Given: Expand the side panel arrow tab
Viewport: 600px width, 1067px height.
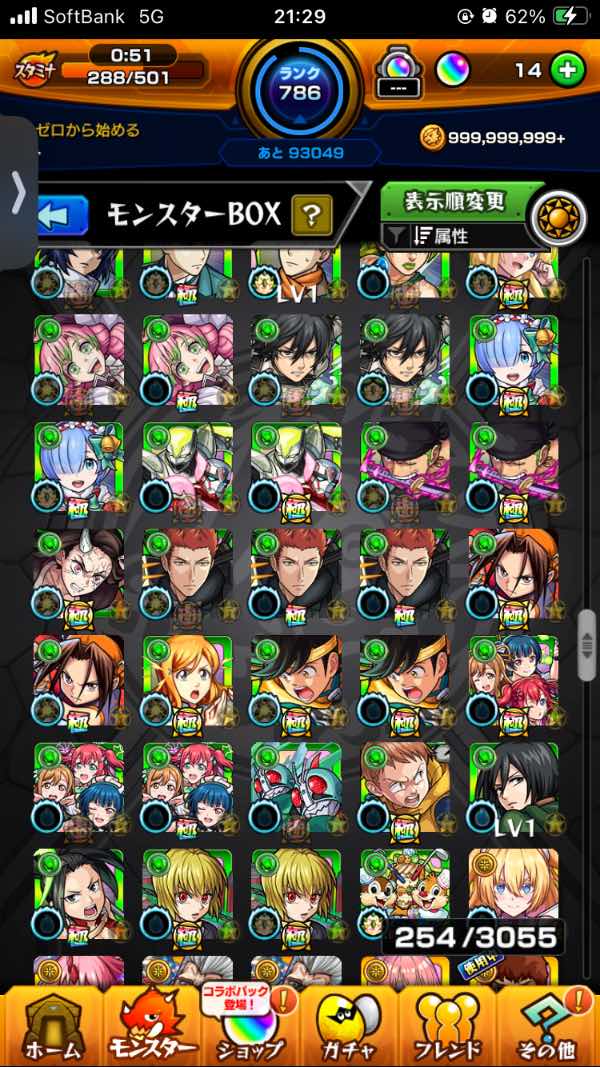Looking at the screenshot, I should pos(18,193).
